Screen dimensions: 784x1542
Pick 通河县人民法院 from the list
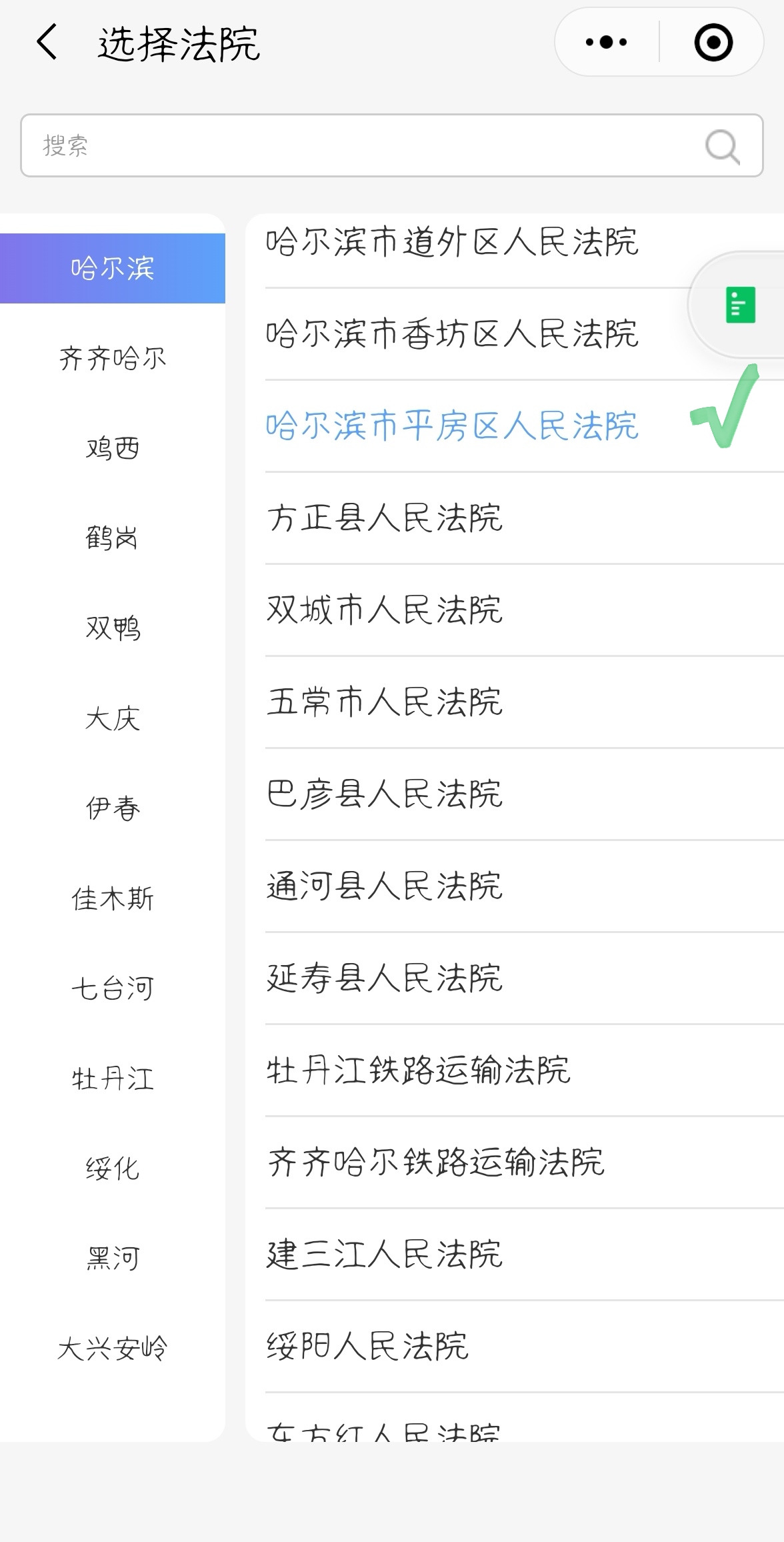515,886
